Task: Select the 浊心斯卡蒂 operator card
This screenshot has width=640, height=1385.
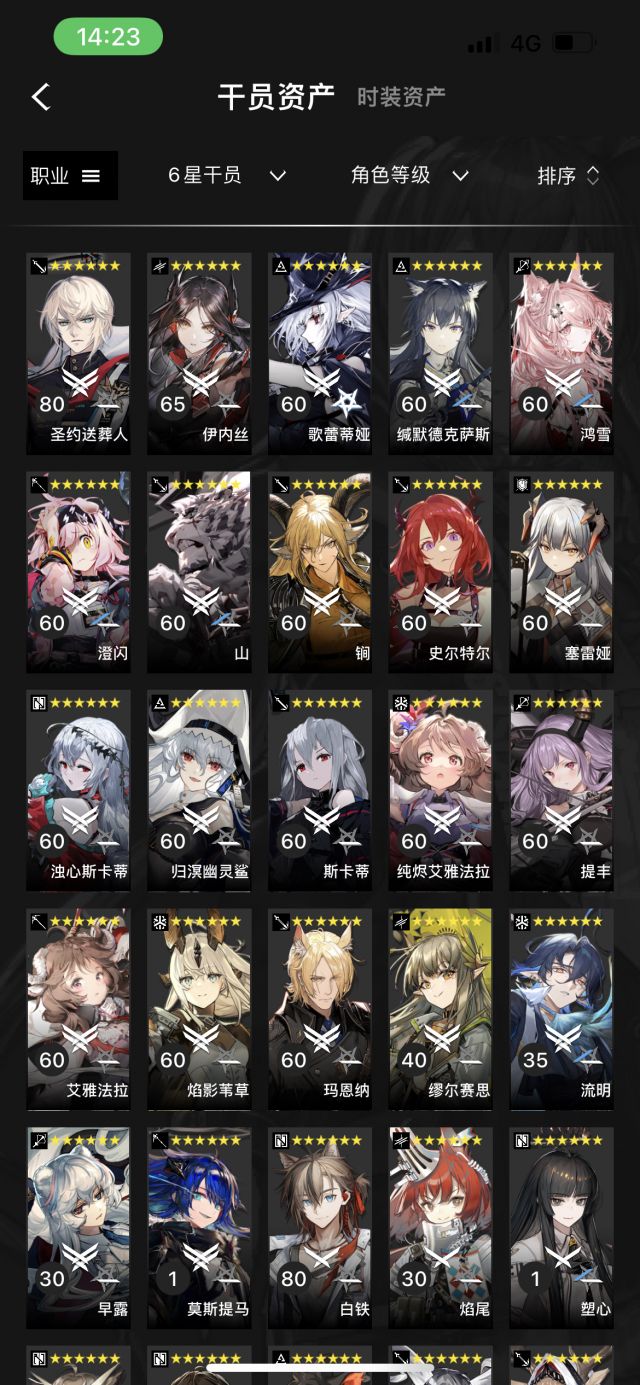Action: pyautogui.click(x=78, y=790)
